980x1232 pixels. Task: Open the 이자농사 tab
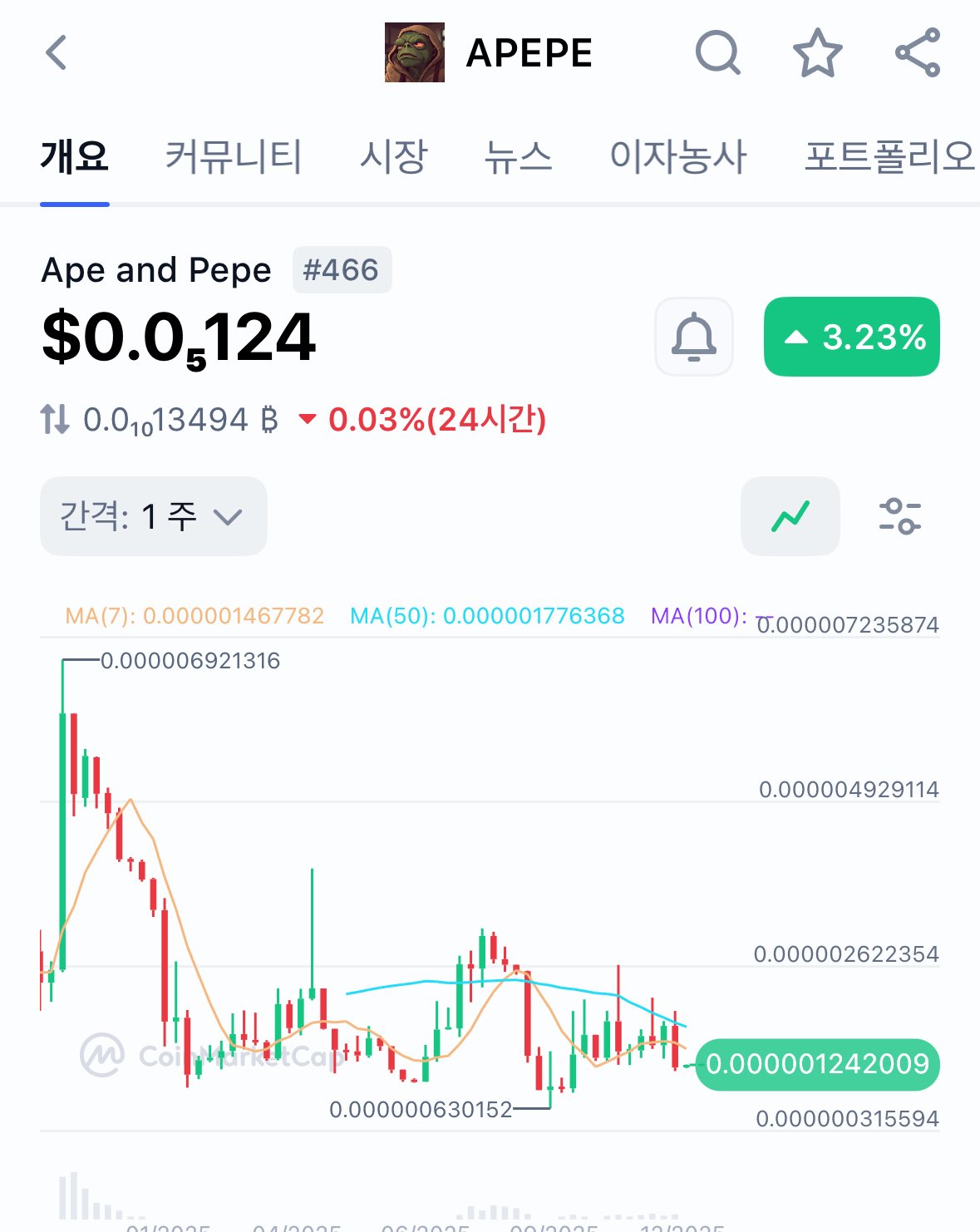click(x=678, y=156)
